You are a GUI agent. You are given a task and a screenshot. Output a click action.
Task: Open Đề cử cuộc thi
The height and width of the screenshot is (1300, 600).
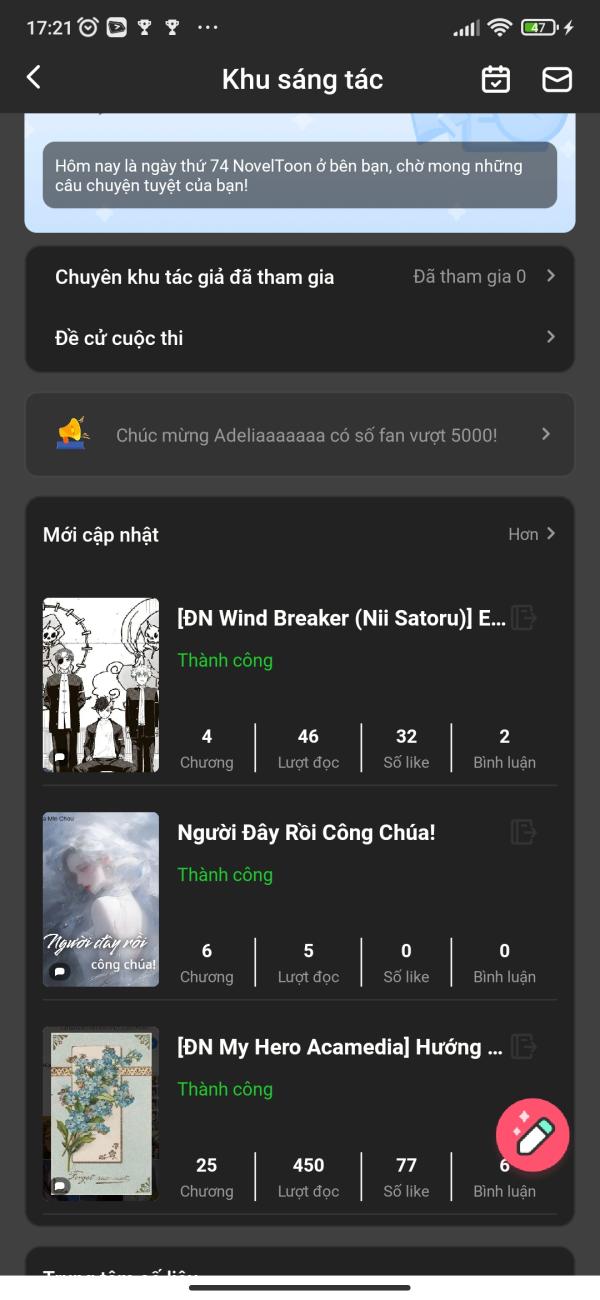tap(300, 338)
